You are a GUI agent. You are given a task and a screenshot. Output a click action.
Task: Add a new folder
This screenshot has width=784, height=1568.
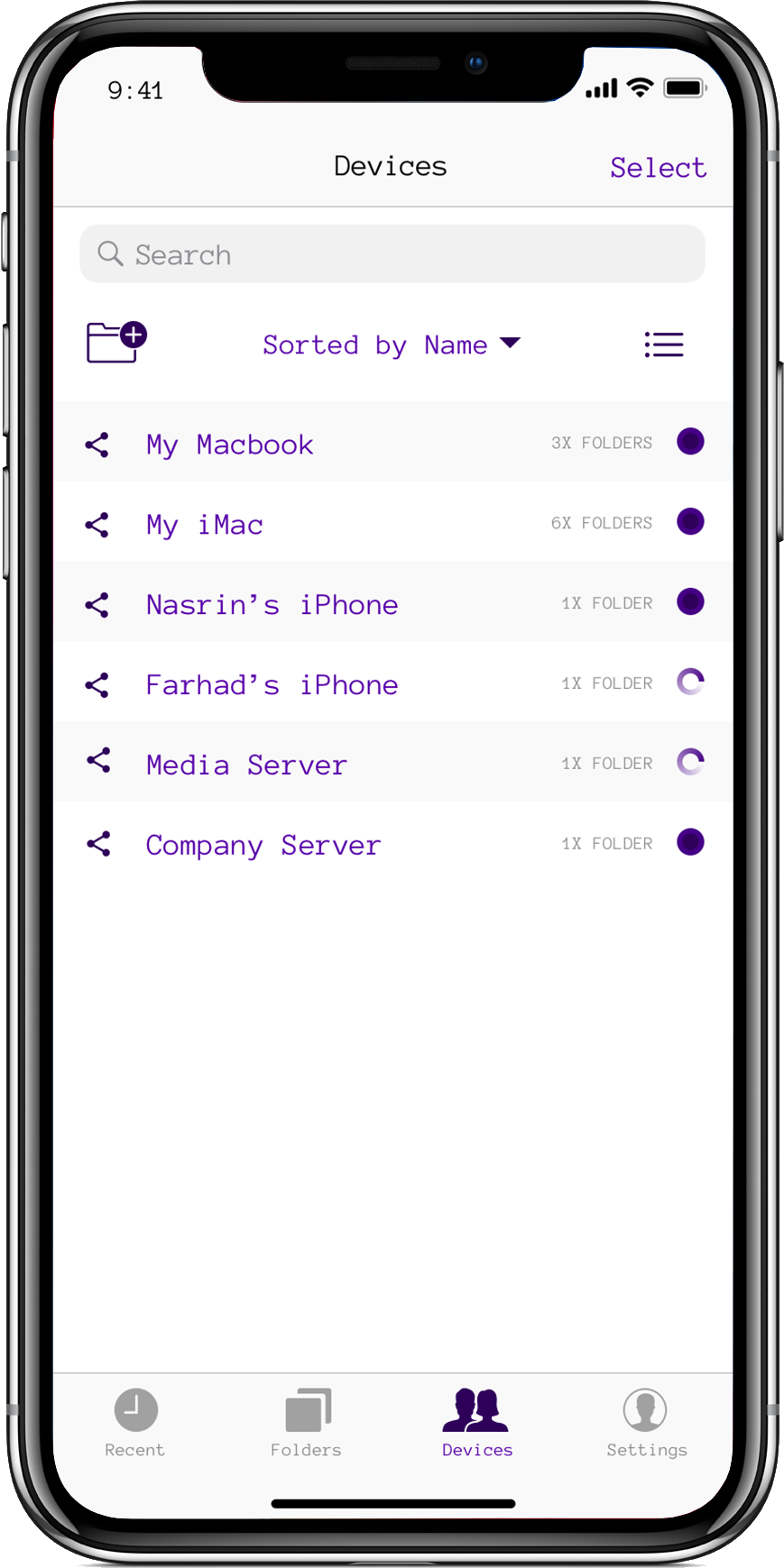coord(116,343)
